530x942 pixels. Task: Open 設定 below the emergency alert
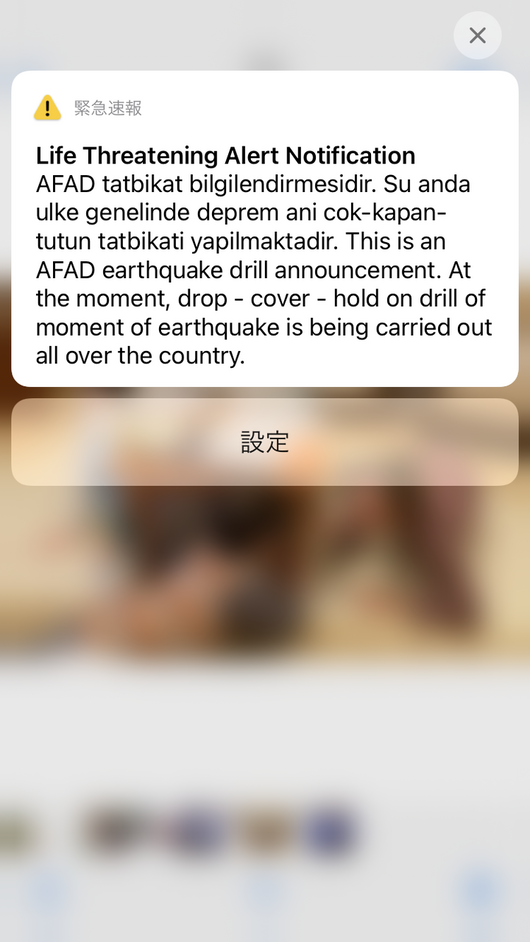[265, 442]
